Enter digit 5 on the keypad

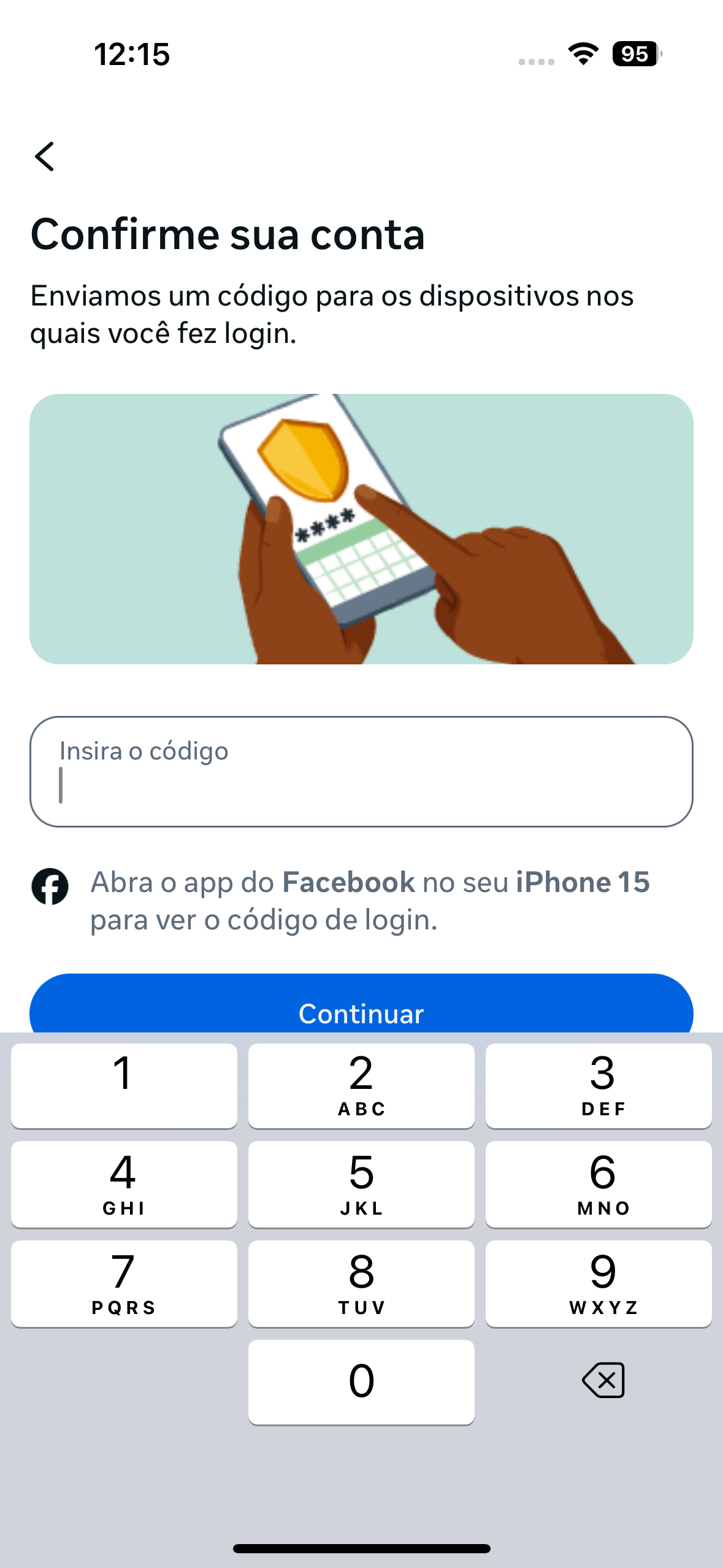(361, 1183)
